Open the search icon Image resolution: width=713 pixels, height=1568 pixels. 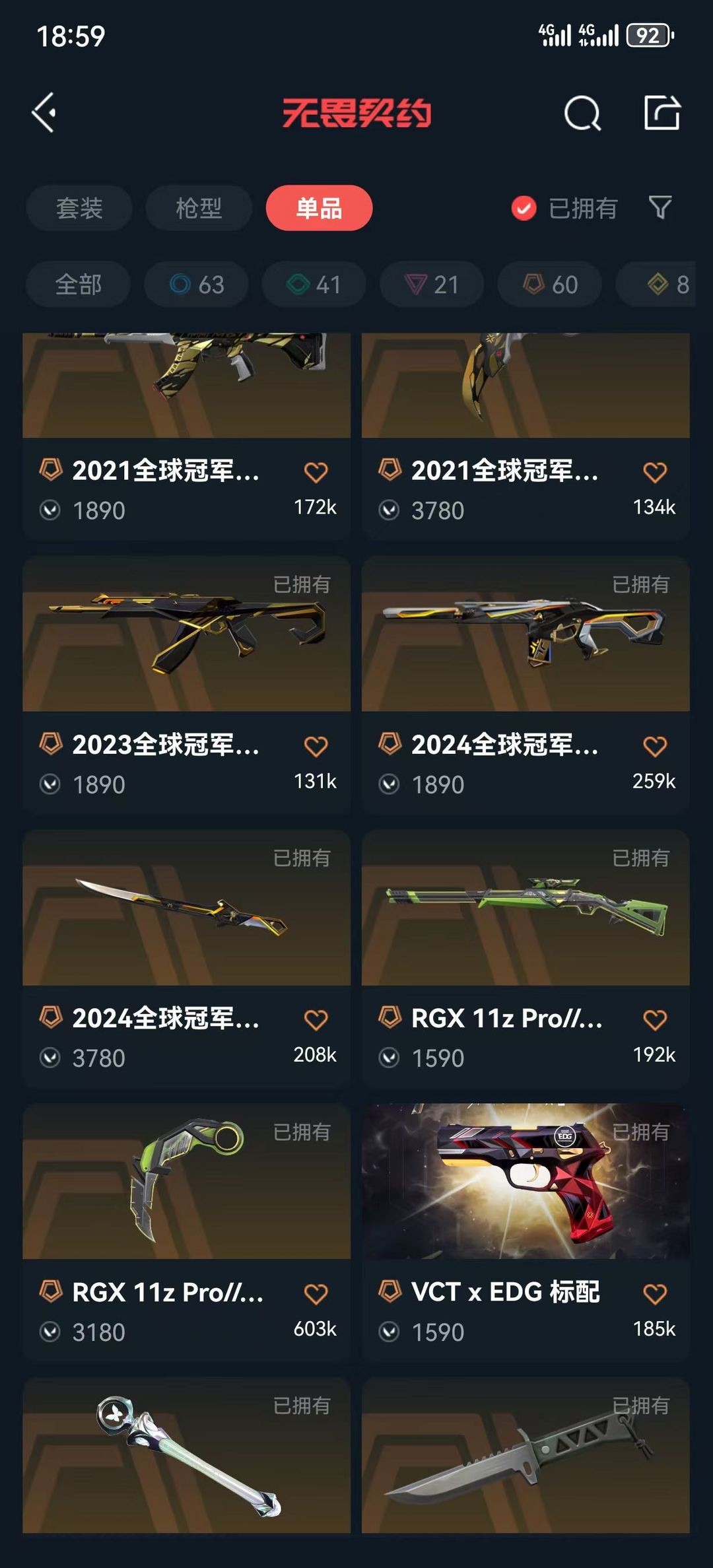coord(582,113)
